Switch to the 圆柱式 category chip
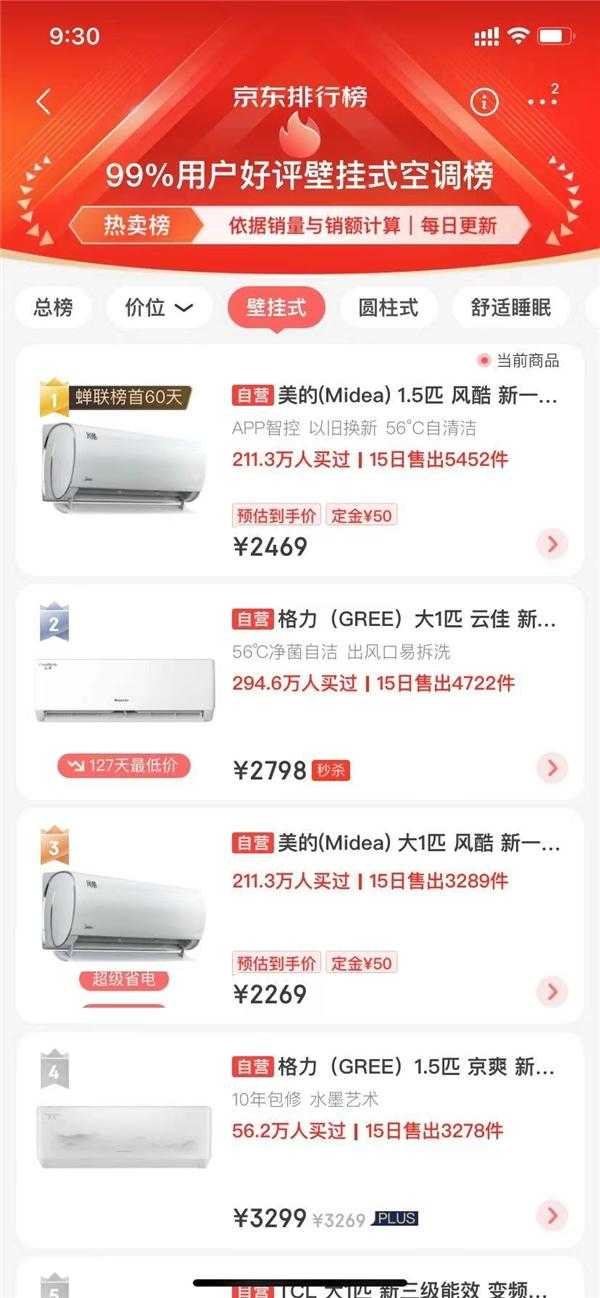Viewport: 600px width, 1298px height. pyautogui.click(x=388, y=308)
